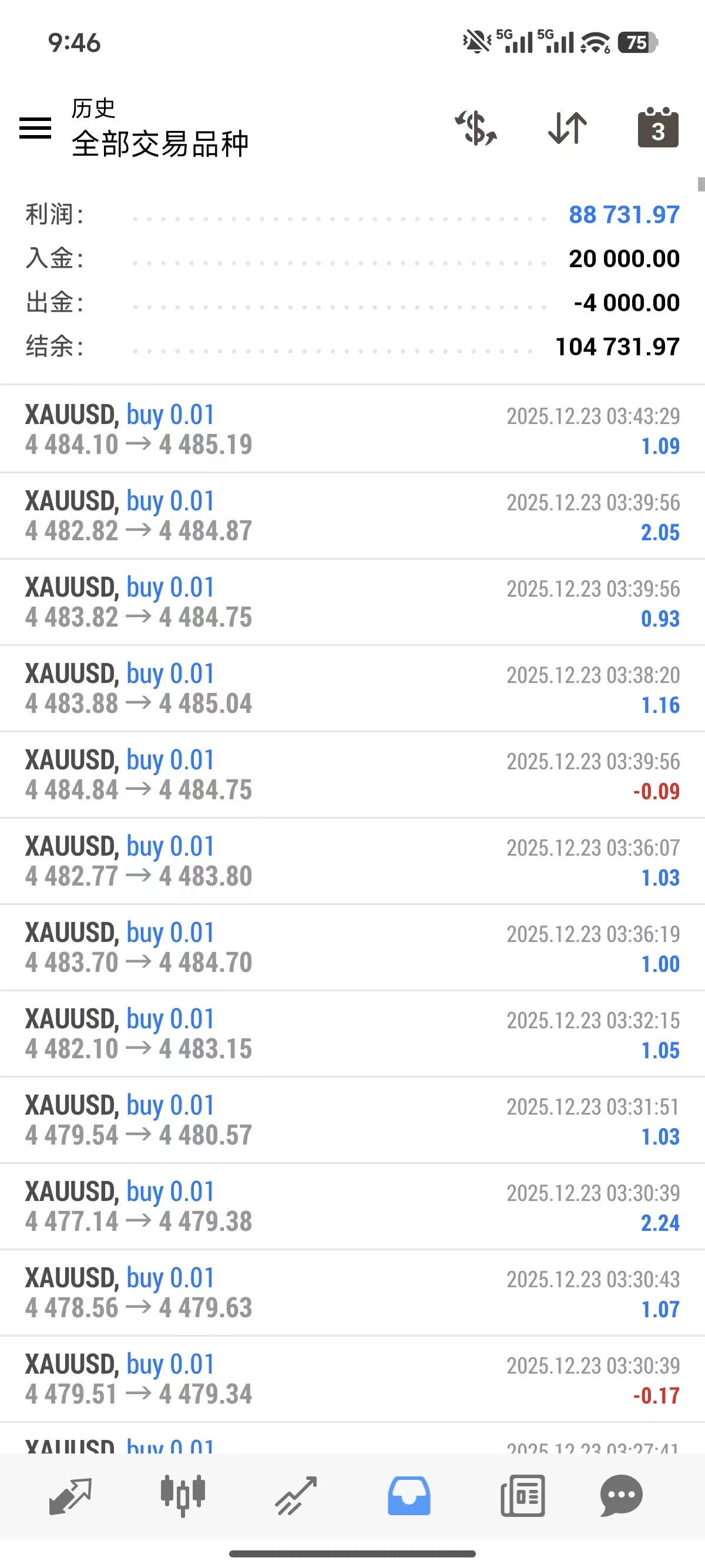Switch to the Chart candlestick tab
This screenshot has width=705, height=1568.
click(183, 1495)
